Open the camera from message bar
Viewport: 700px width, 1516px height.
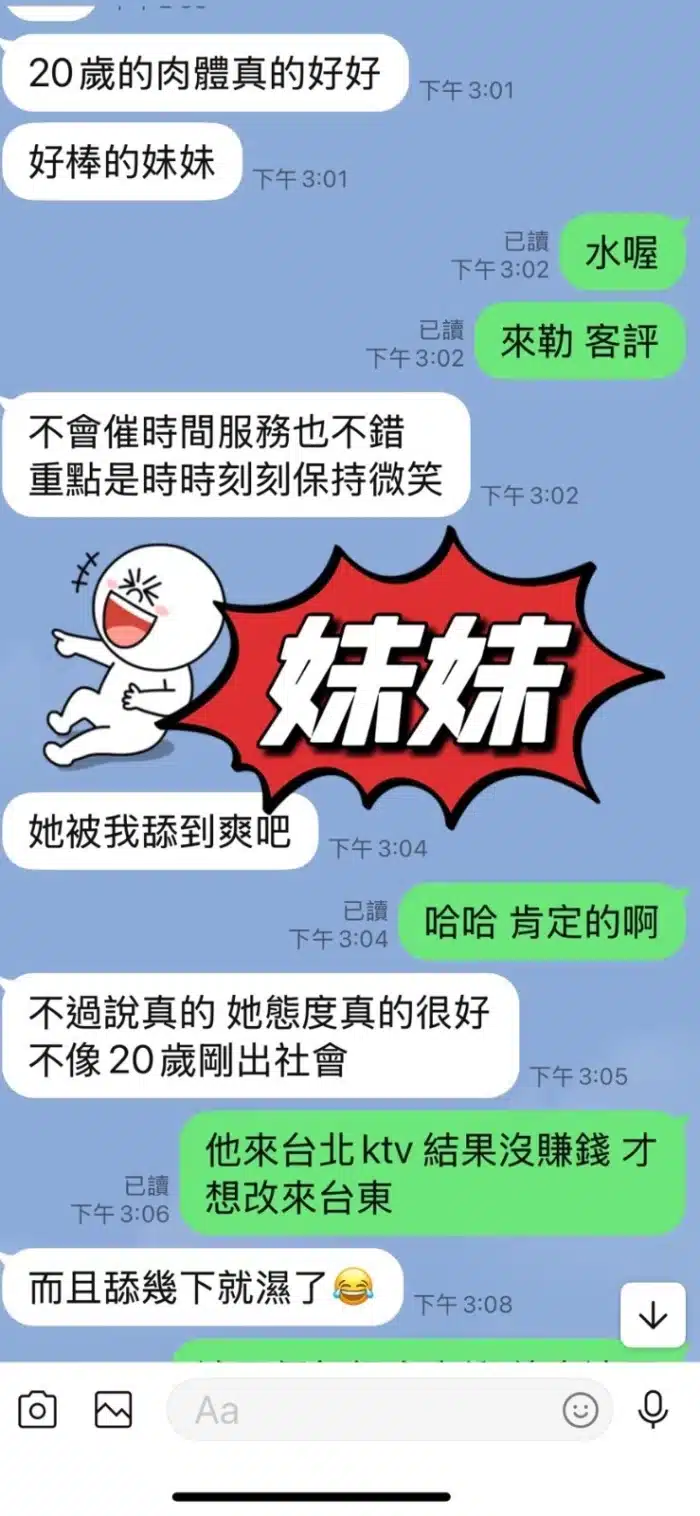point(37,1410)
